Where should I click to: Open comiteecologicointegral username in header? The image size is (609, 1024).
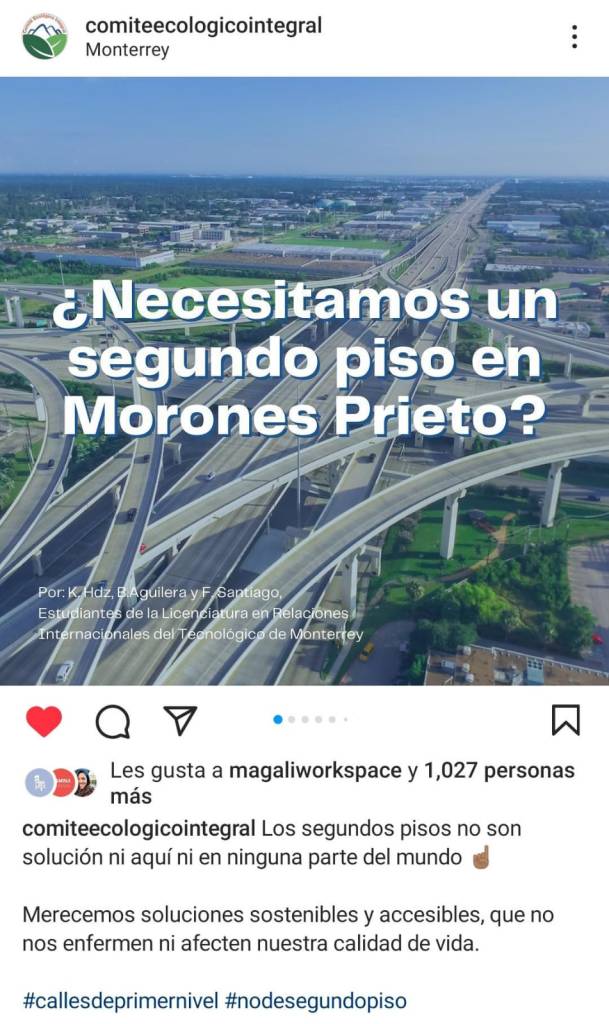tap(204, 25)
